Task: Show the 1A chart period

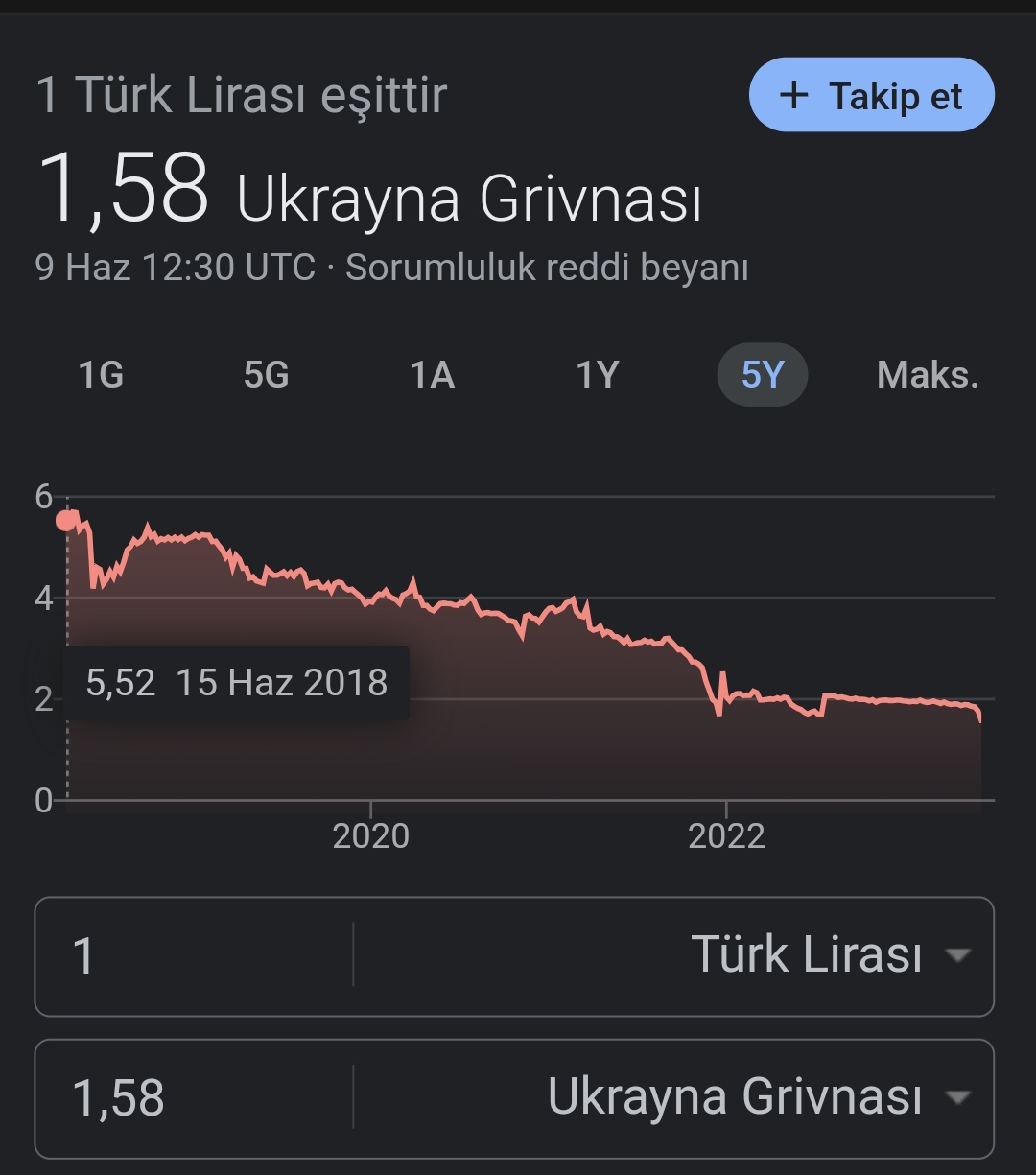Action: pyautogui.click(x=432, y=374)
